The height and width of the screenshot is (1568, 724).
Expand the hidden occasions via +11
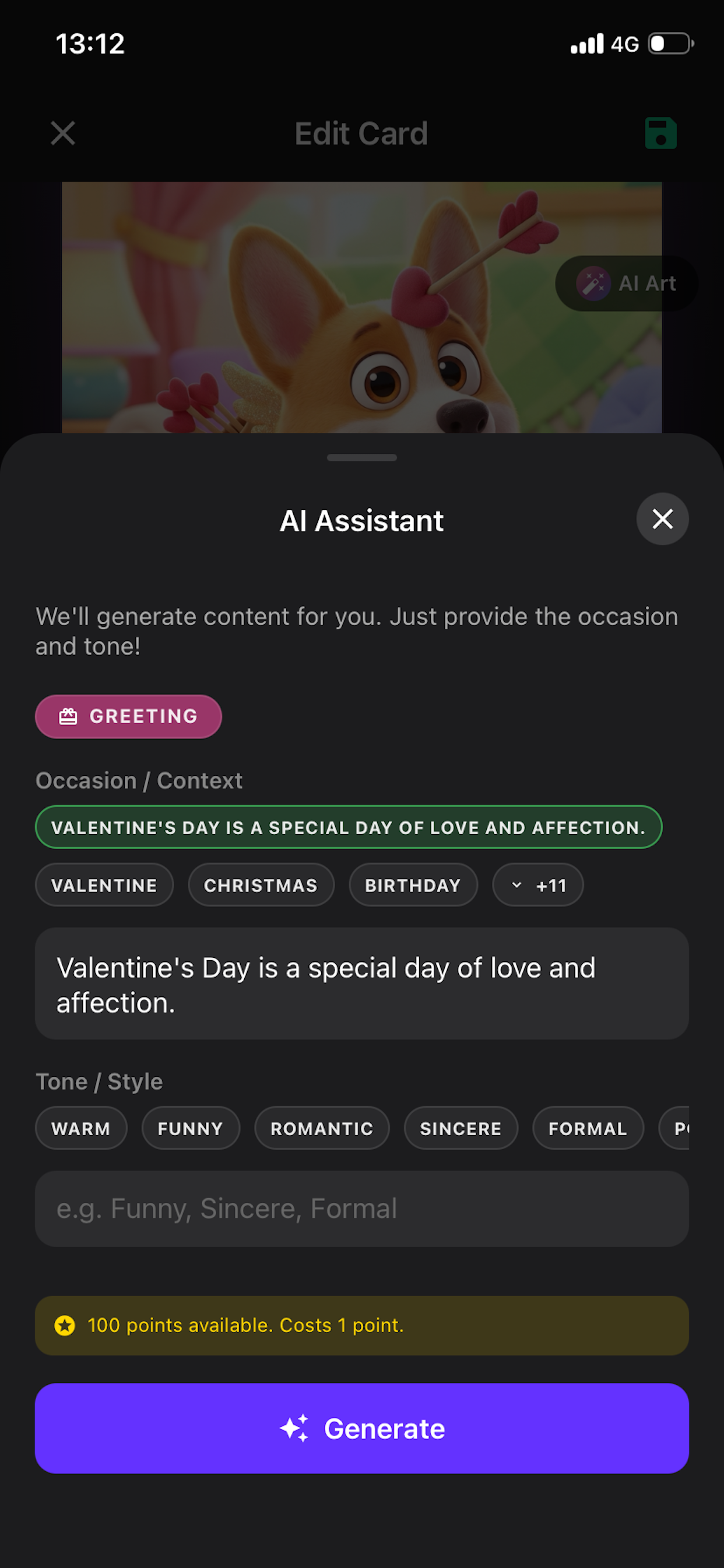tap(537, 885)
